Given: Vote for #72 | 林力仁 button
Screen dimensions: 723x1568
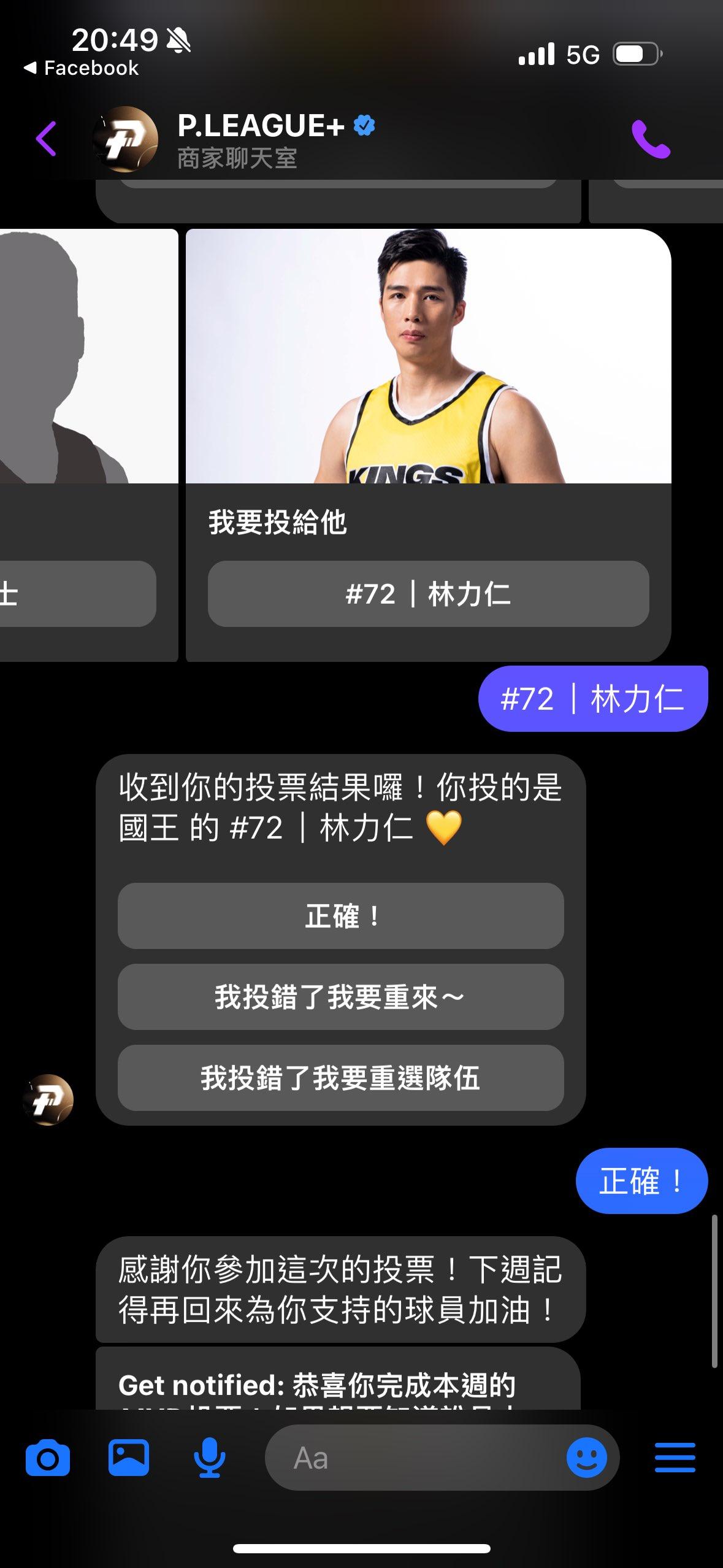Looking at the screenshot, I should tap(428, 594).
